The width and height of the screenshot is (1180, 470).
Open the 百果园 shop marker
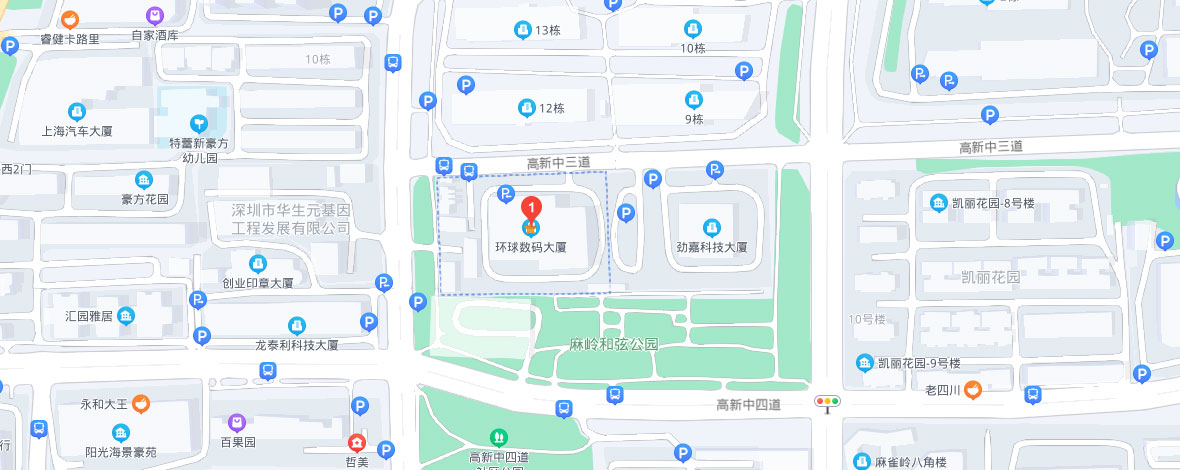(237, 423)
